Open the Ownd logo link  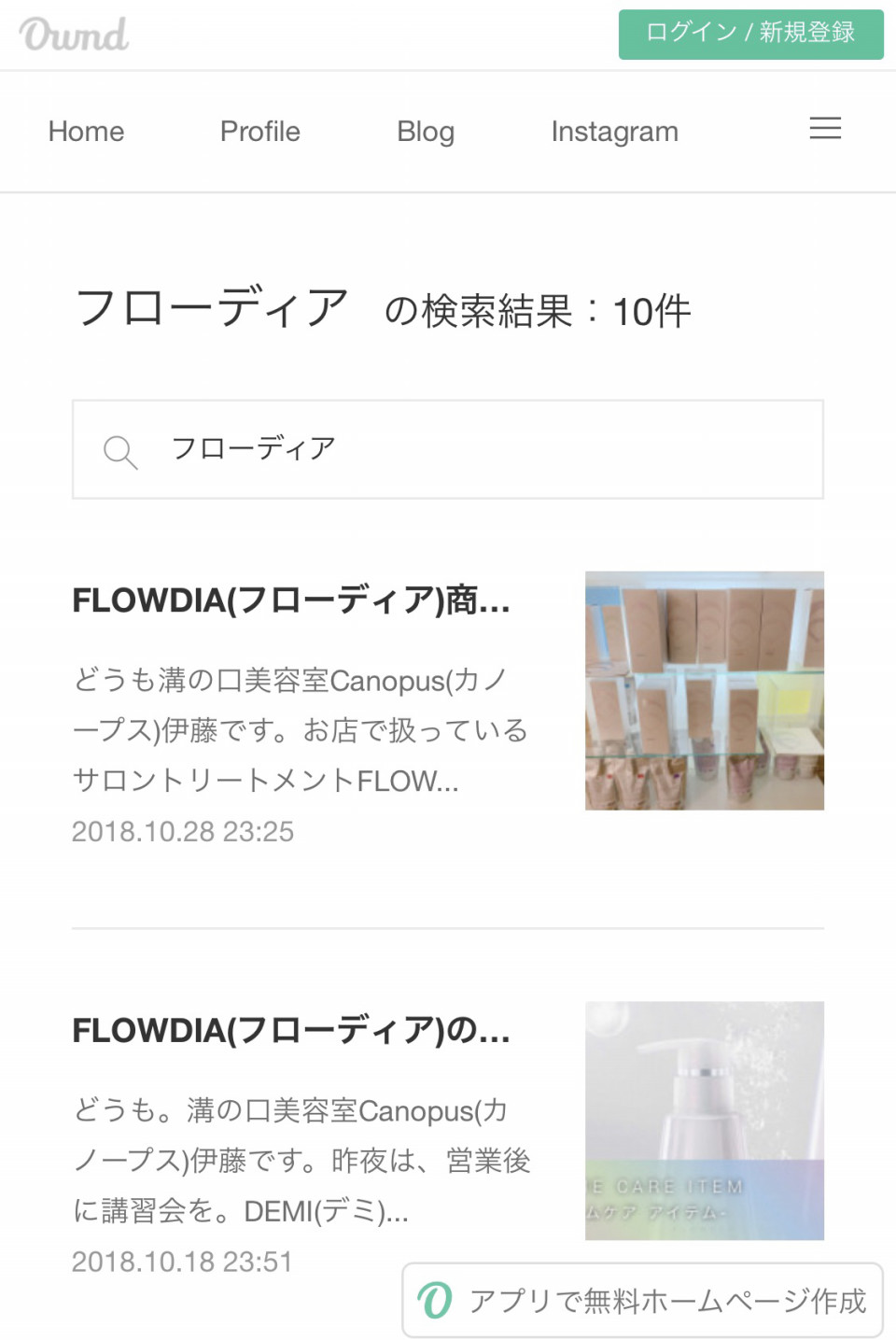pyautogui.click(x=74, y=35)
